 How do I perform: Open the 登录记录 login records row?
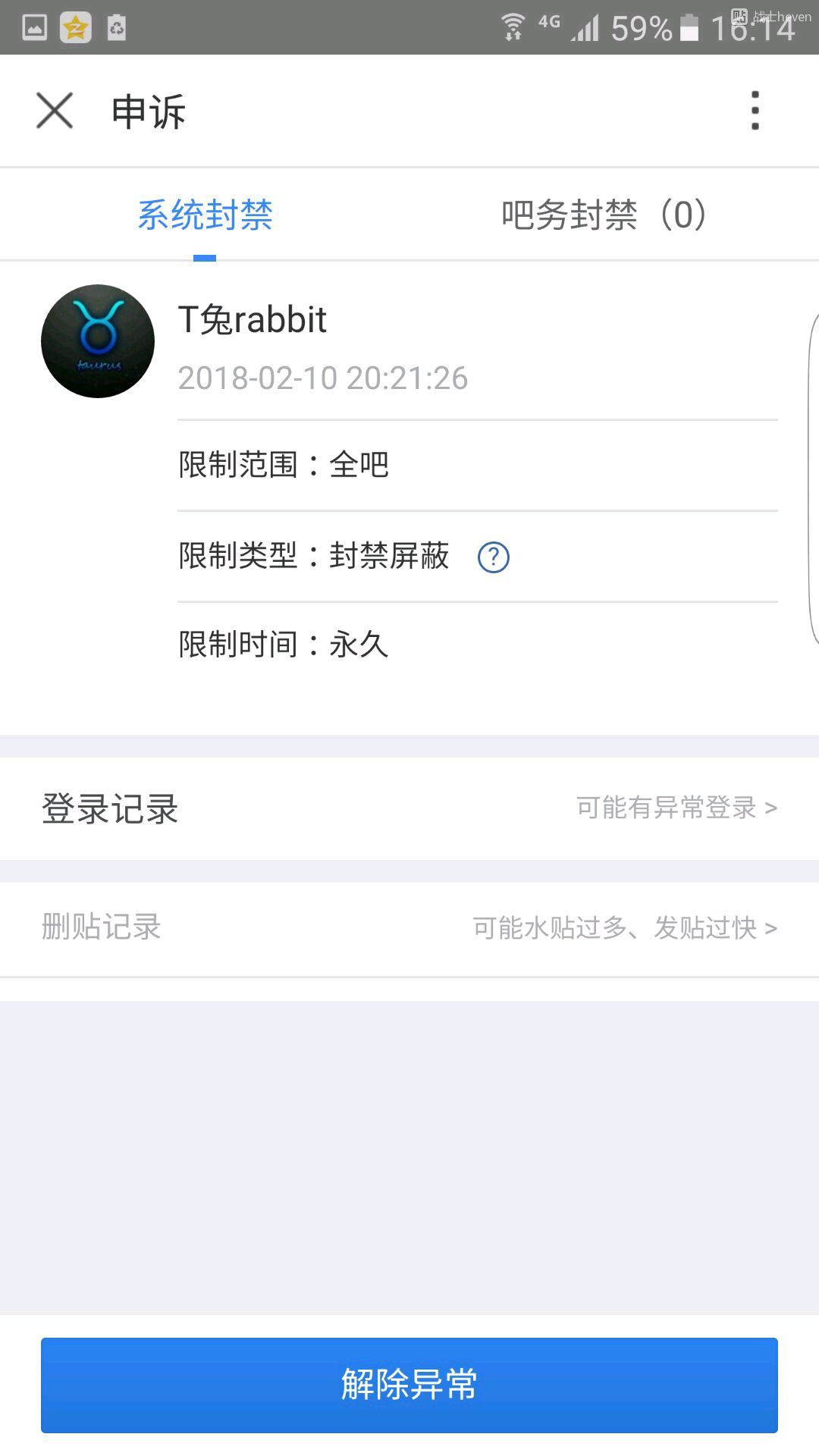(409, 808)
